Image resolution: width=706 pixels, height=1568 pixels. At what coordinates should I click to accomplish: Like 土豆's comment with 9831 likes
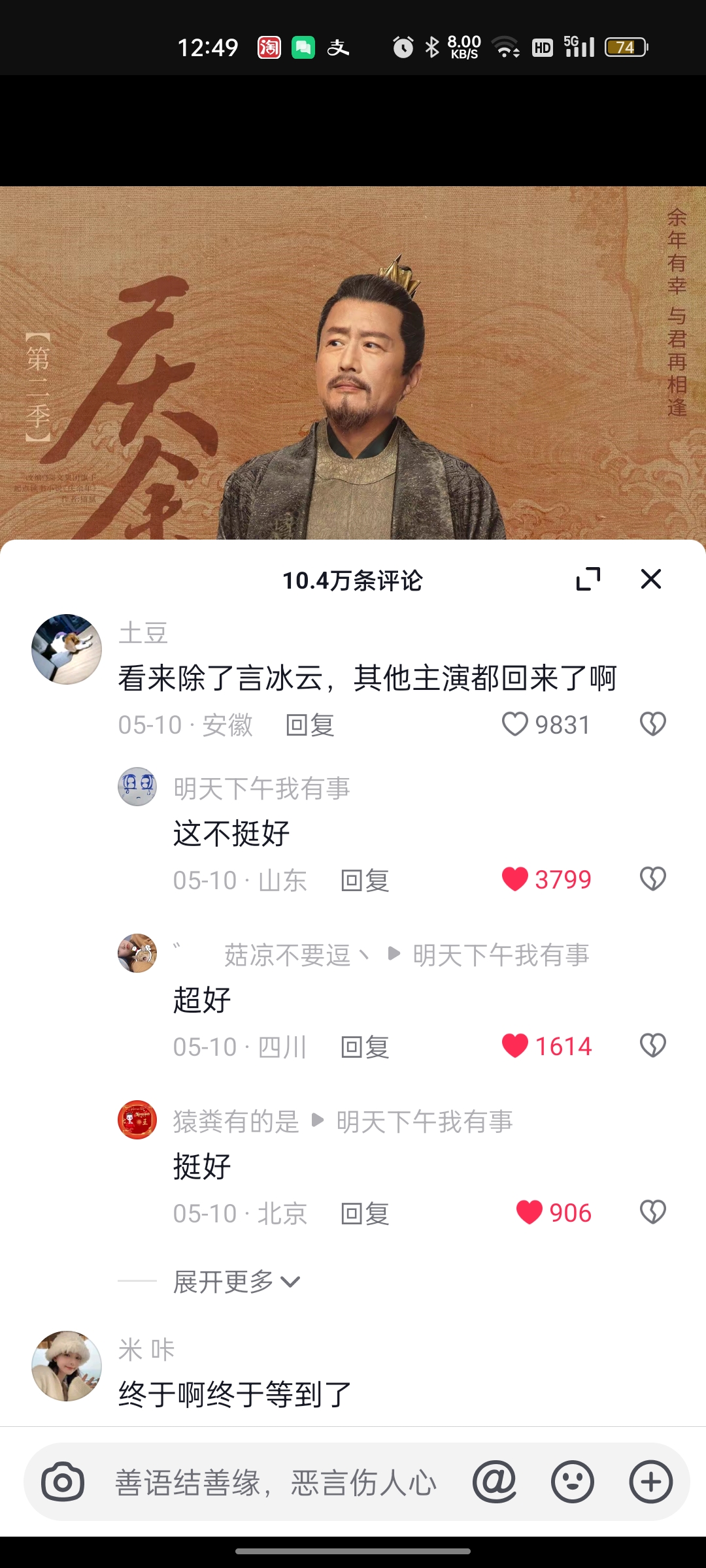pos(515,724)
